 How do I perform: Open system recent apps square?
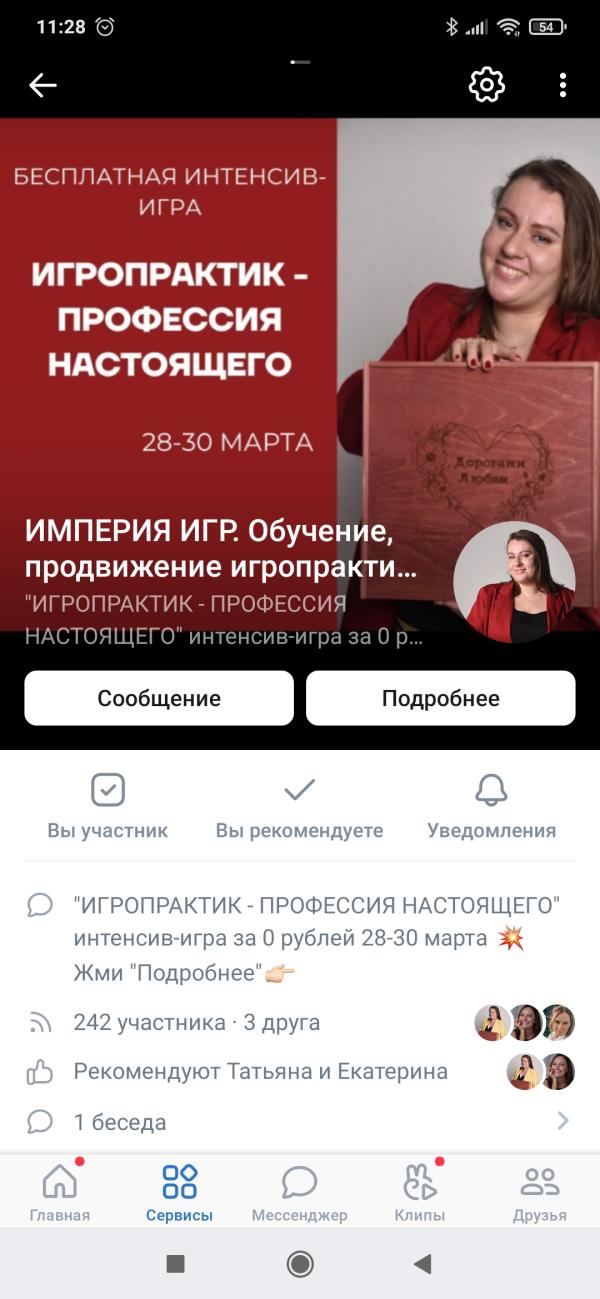pyautogui.click(x=176, y=1264)
